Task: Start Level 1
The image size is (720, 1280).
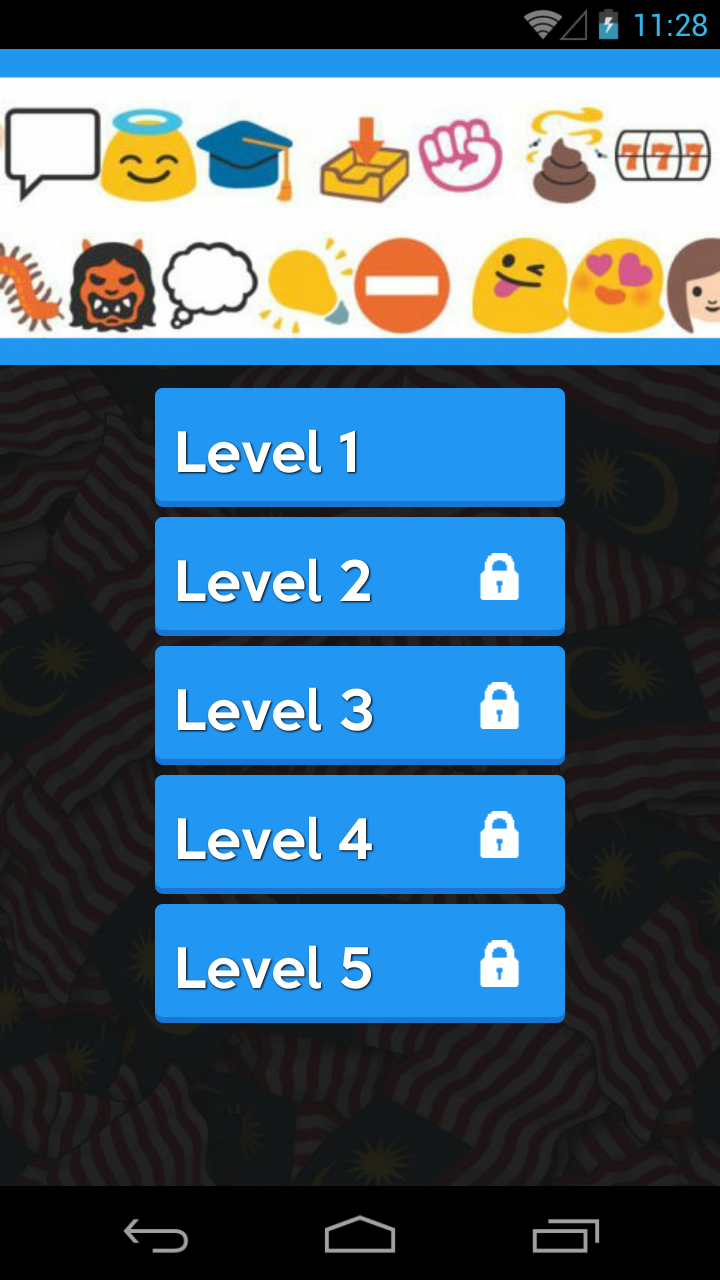Action: tap(359, 447)
